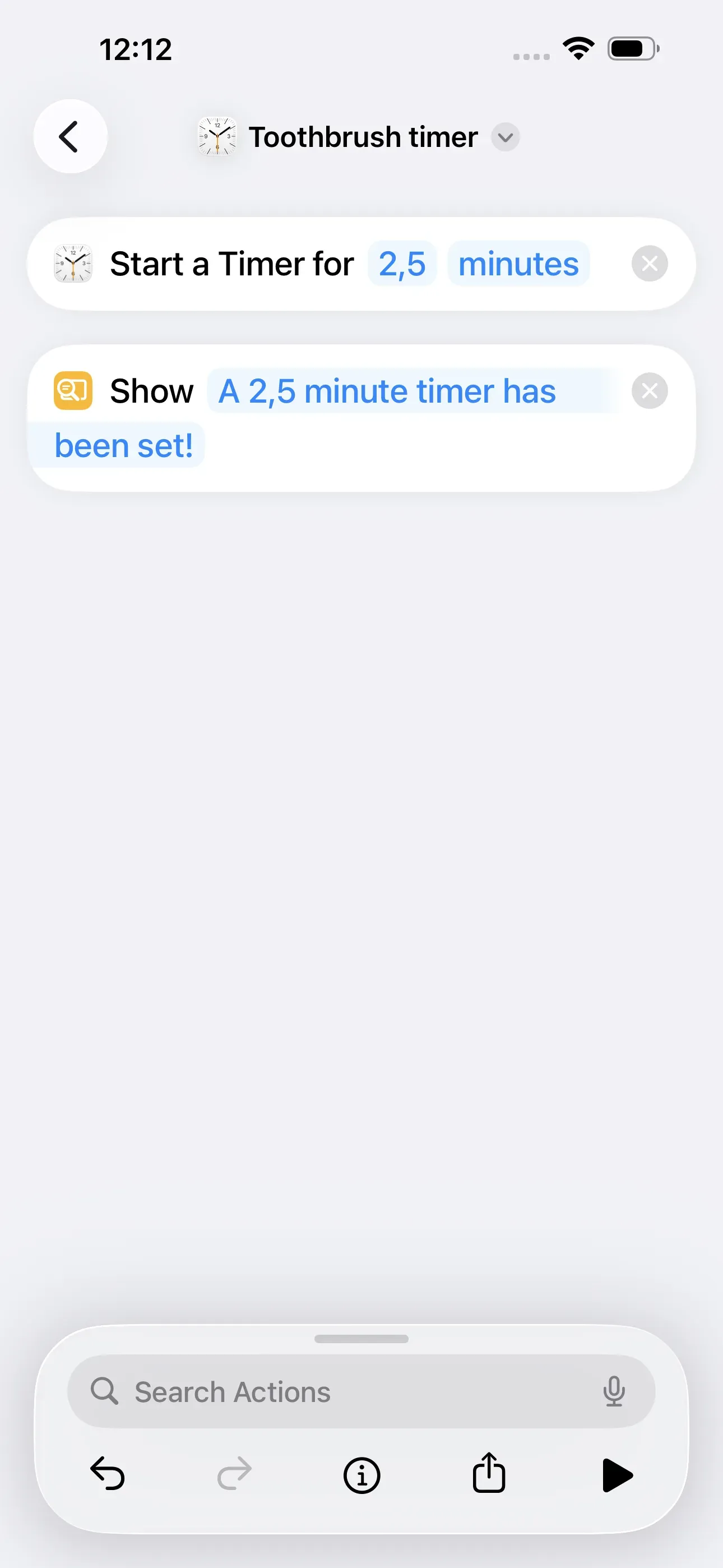
Task: Tap the shortcut's clock face icon in the header
Action: pyautogui.click(x=217, y=136)
